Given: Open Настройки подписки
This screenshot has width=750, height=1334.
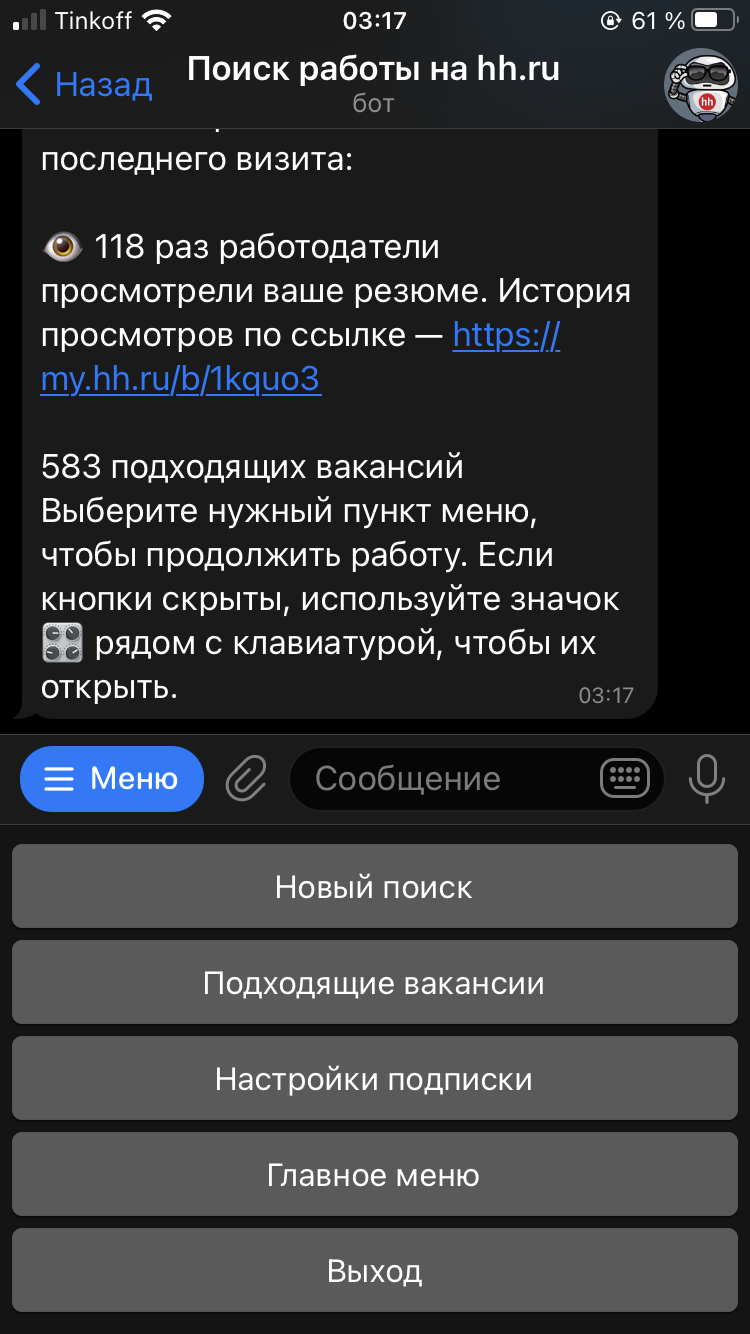Looking at the screenshot, I should pyautogui.click(x=374, y=1079).
